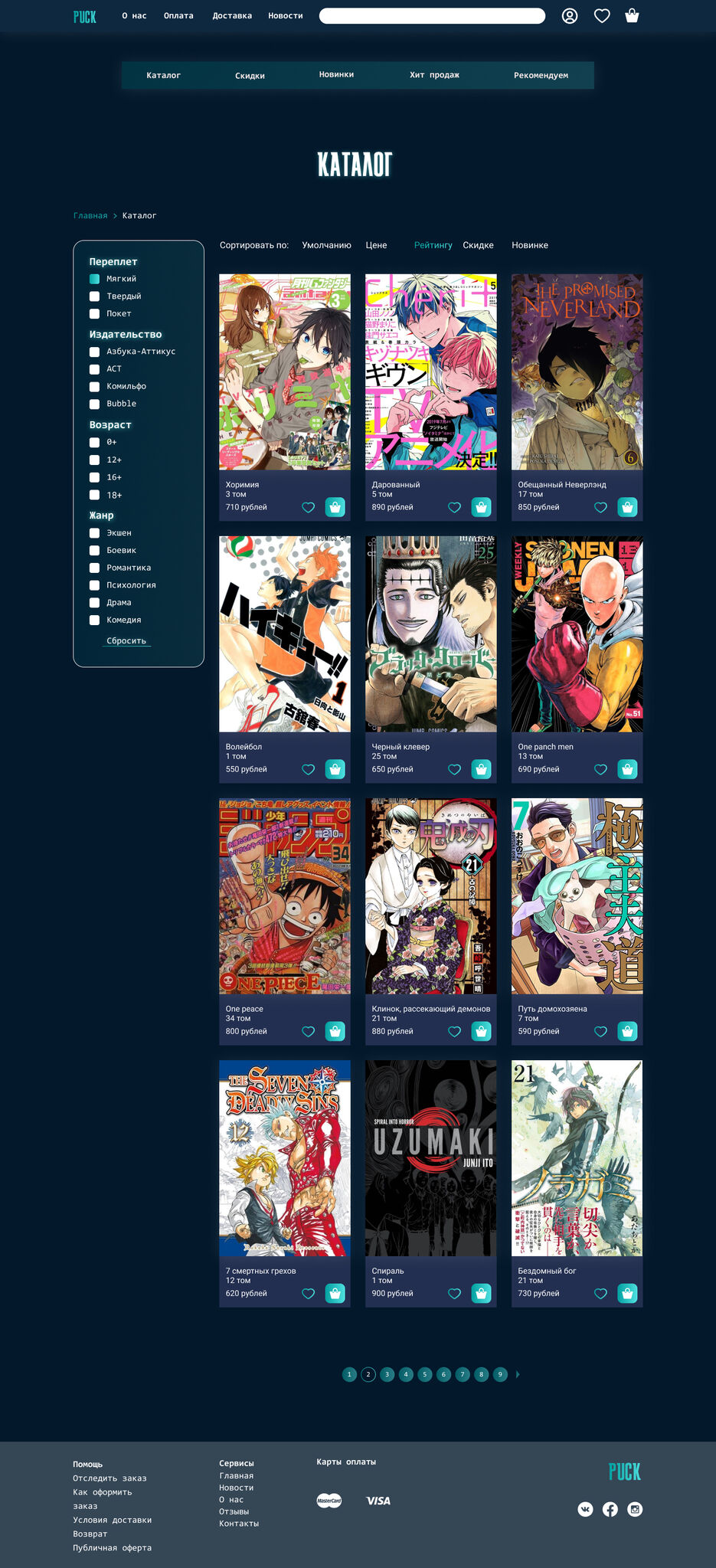Sort catalog by Новинке
The height and width of the screenshot is (1568, 716).
529,245
